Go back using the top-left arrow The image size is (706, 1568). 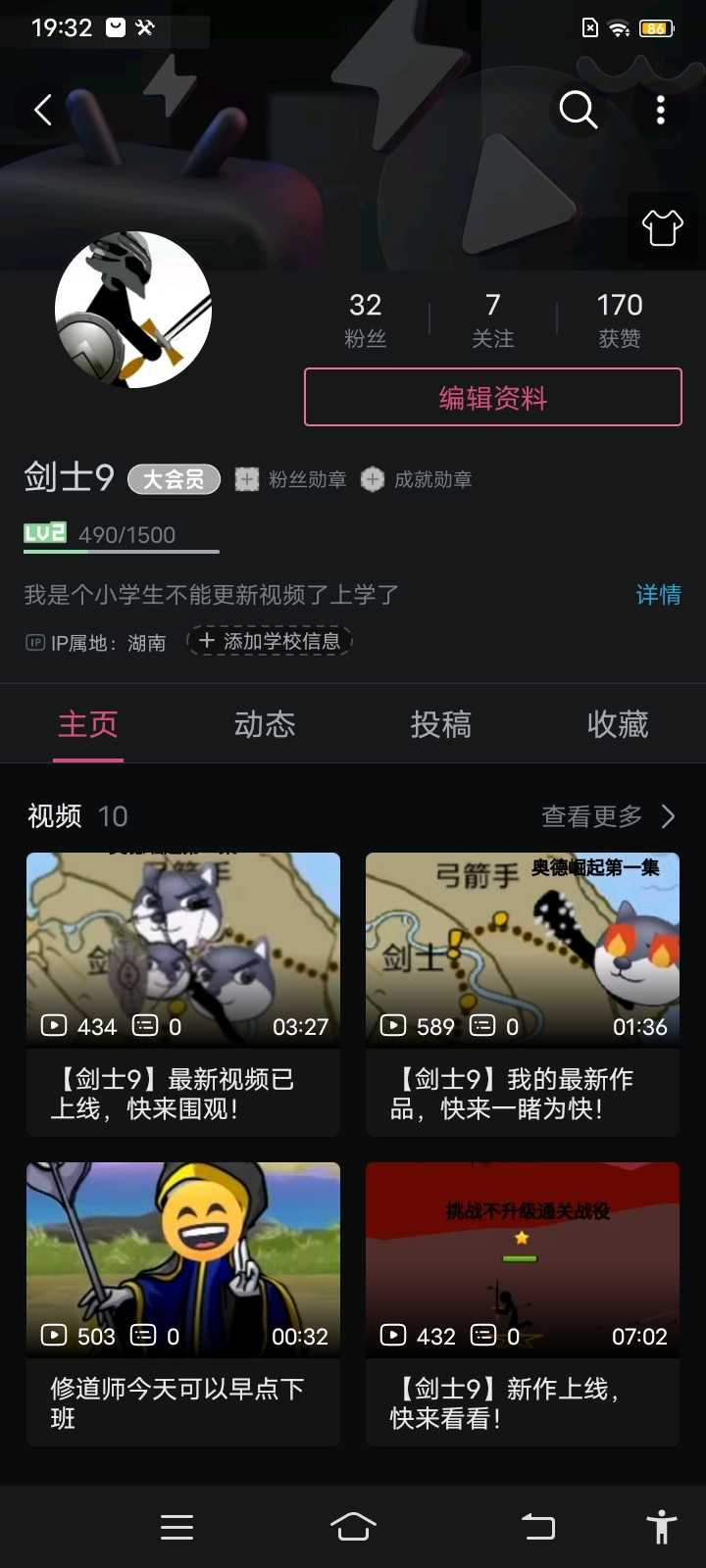point(43,110)
